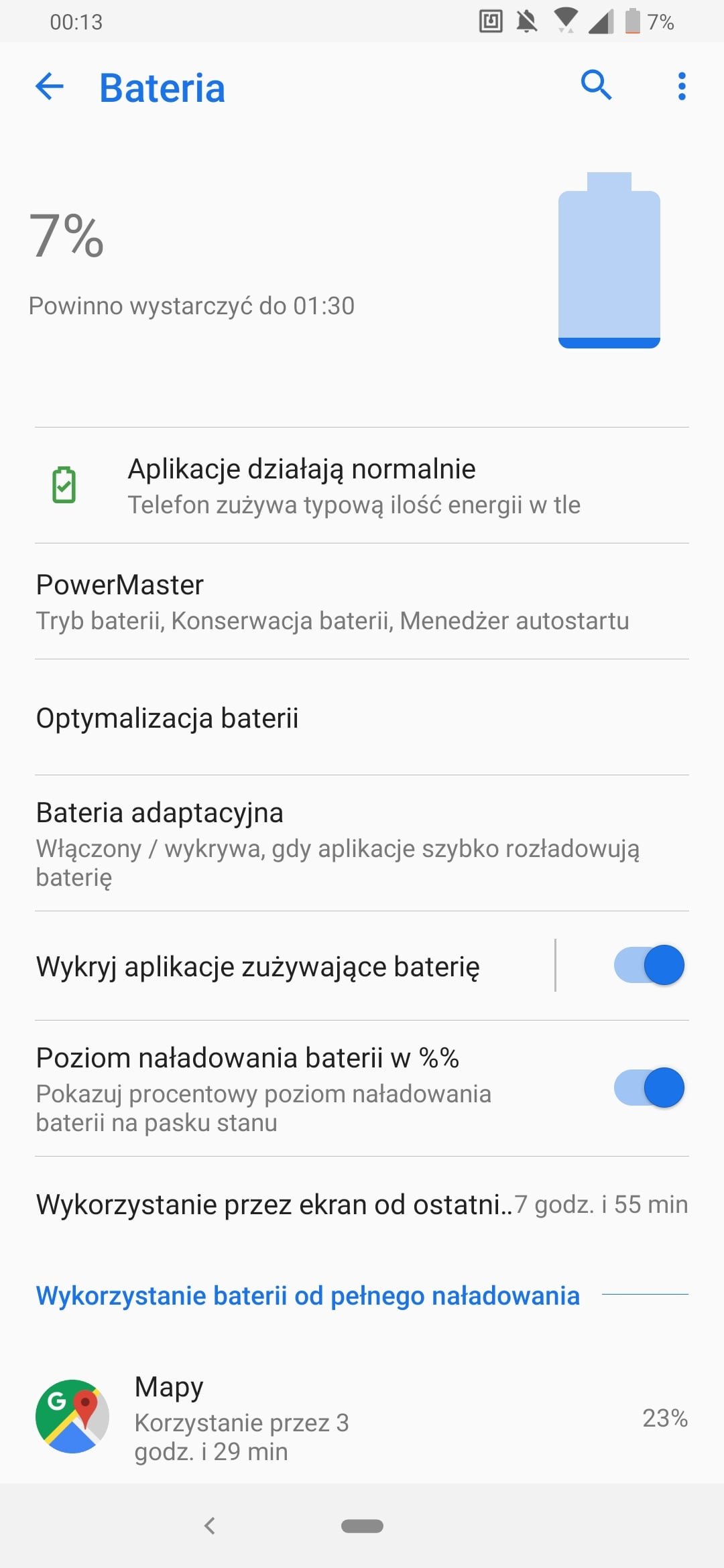Open the three-dot overflow menu
Screen dimensions: 724x1568
682,86
